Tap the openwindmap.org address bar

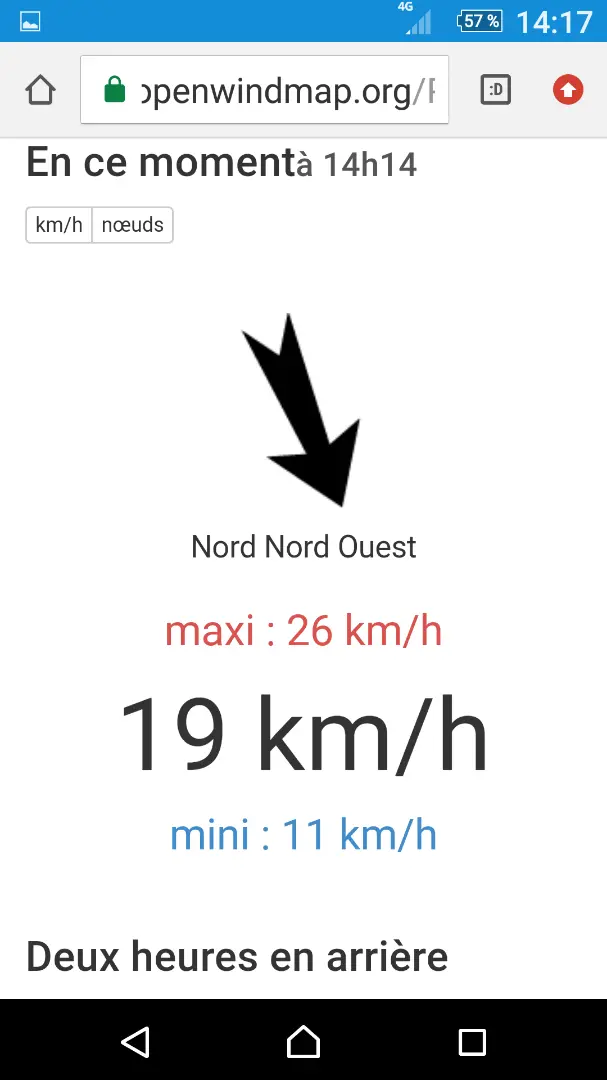coord(265,90)
